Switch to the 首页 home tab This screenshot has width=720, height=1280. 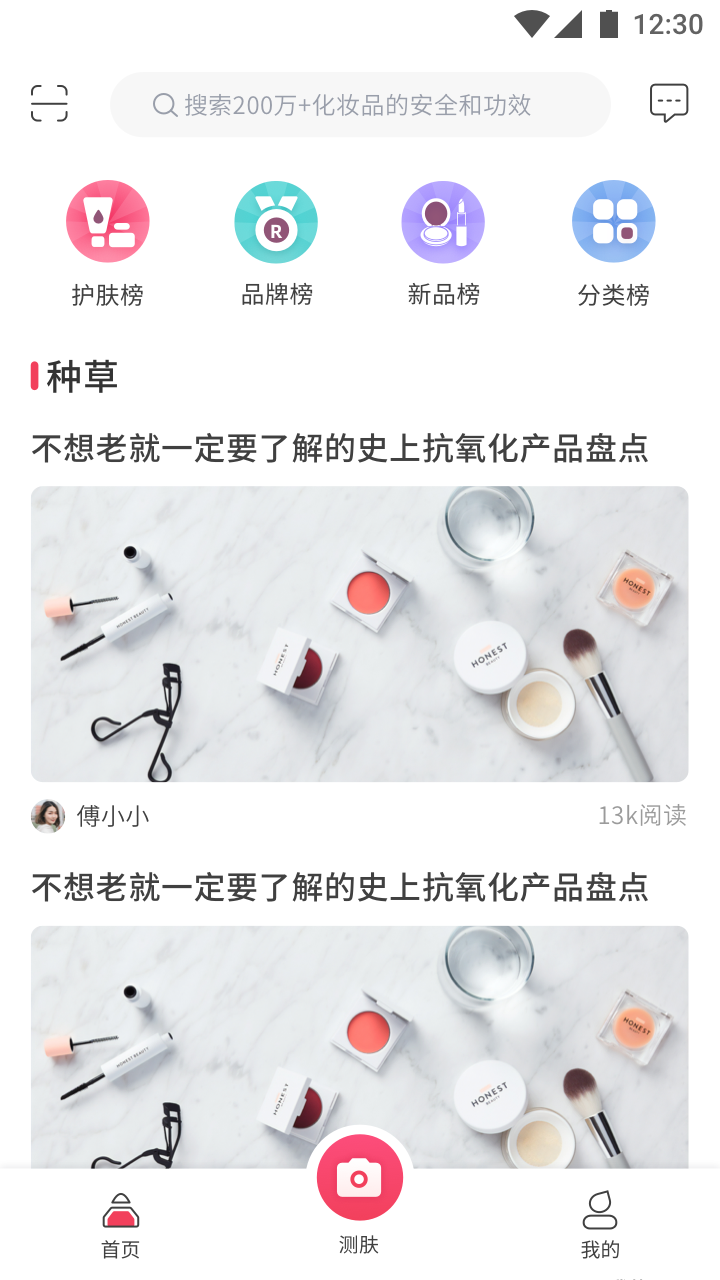coord(120,1225)
